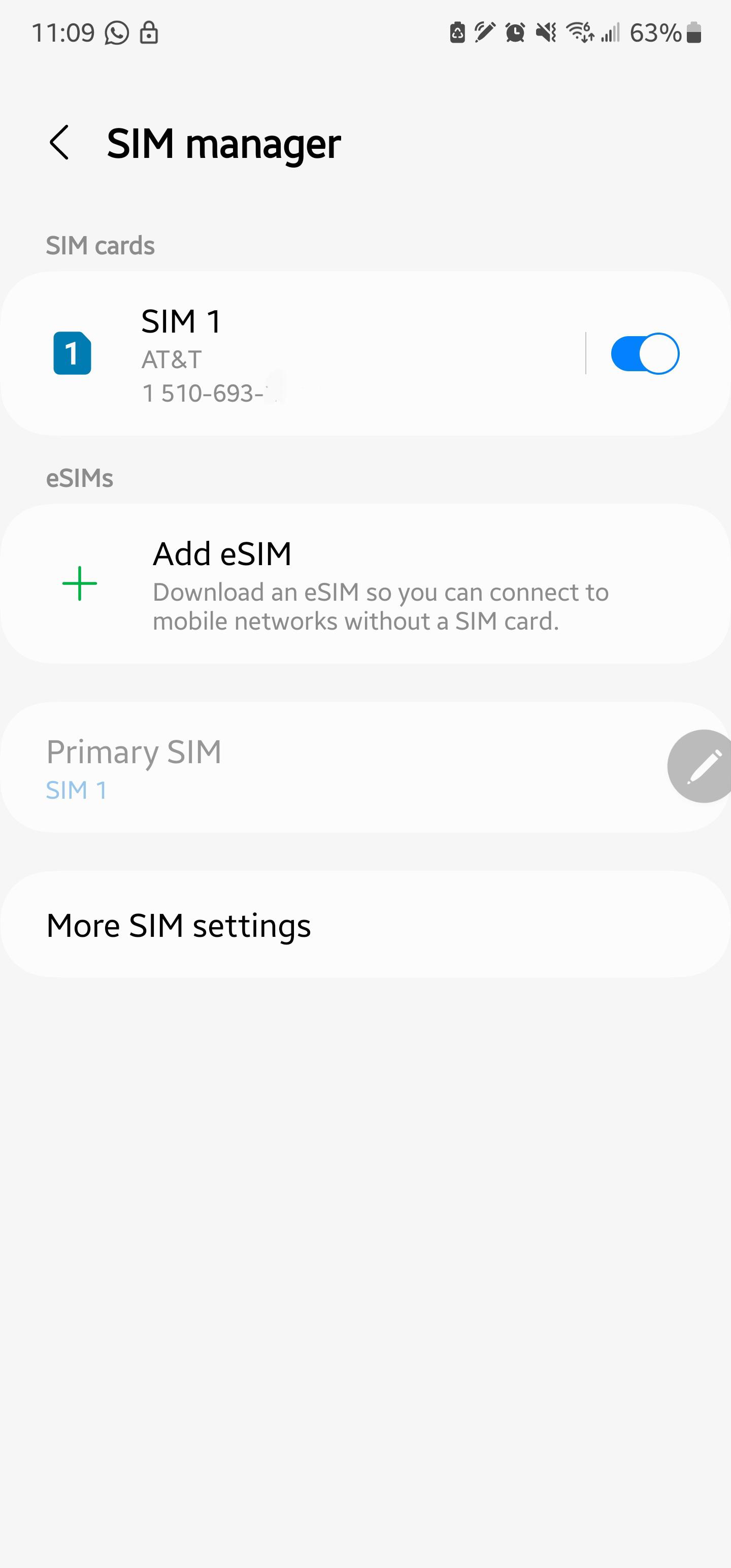Tap the SIM cards section header
Screen dimensions: 731x1568
pyautogui.click(x=101, y=245)
